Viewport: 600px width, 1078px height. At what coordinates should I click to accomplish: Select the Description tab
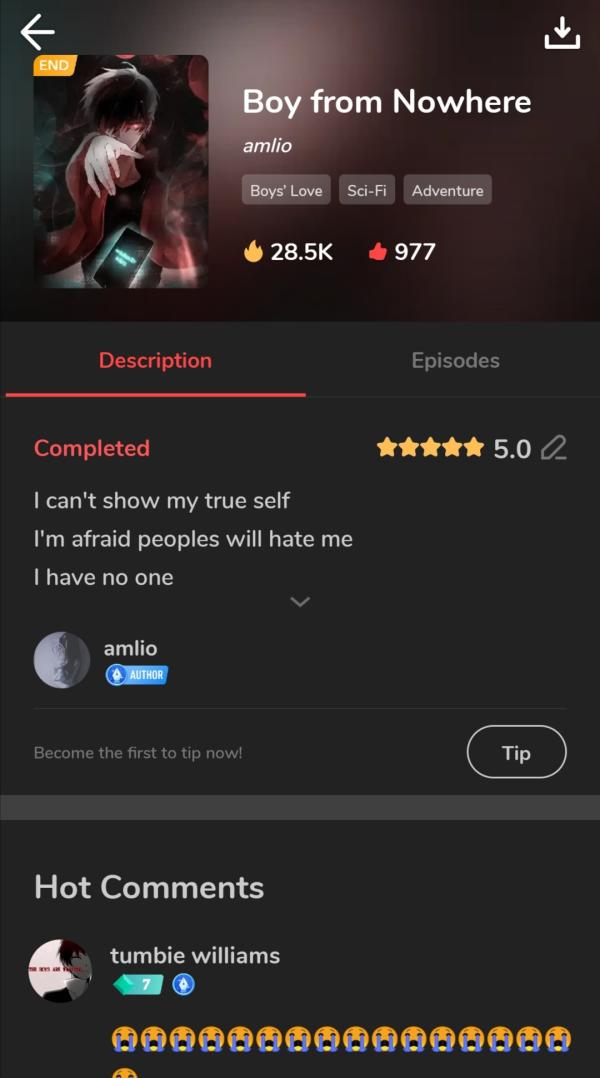pyautogui.click(x=155, y=361)
